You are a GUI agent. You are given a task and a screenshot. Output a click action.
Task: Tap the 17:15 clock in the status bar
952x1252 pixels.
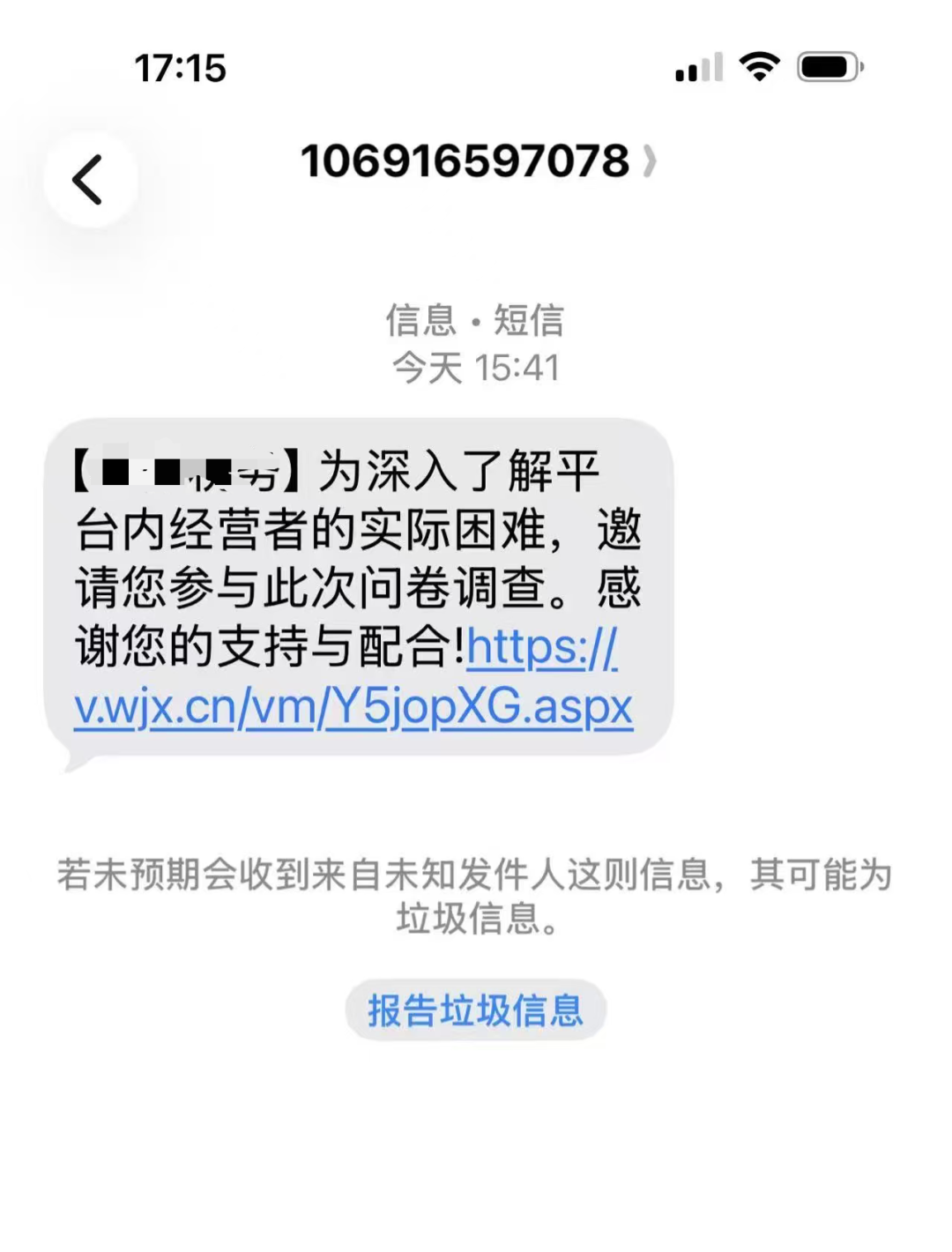[181, 66]
